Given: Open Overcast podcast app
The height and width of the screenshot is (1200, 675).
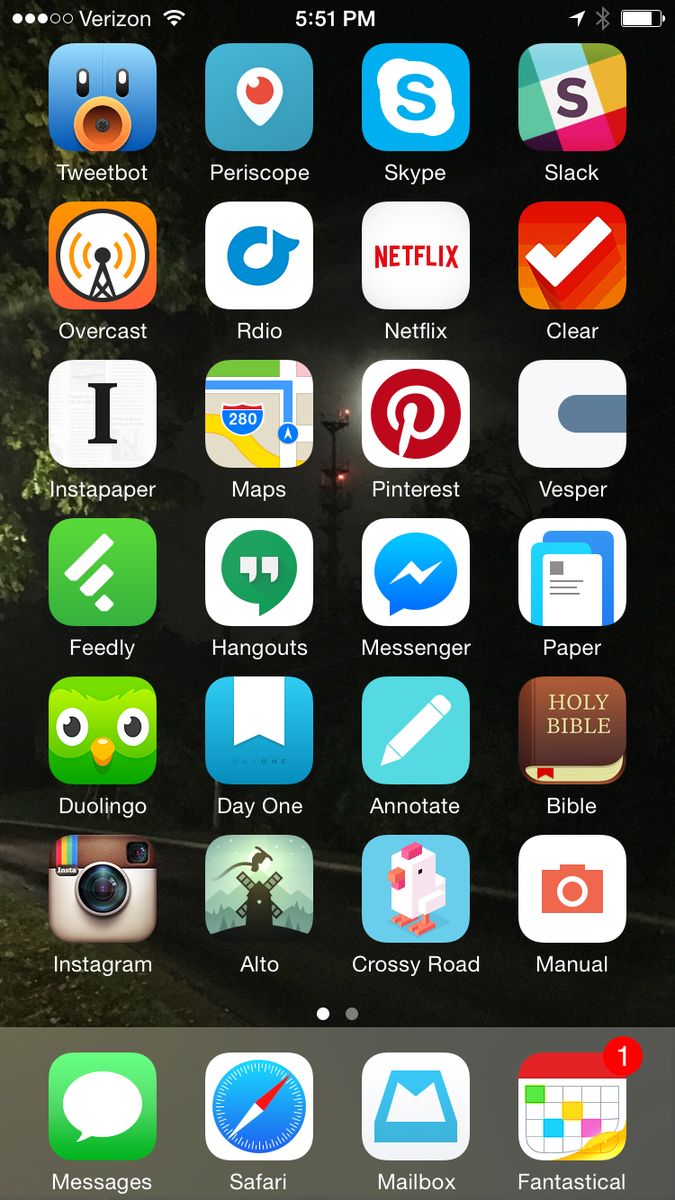Looking at the screenshot, I should pos(102,256).
